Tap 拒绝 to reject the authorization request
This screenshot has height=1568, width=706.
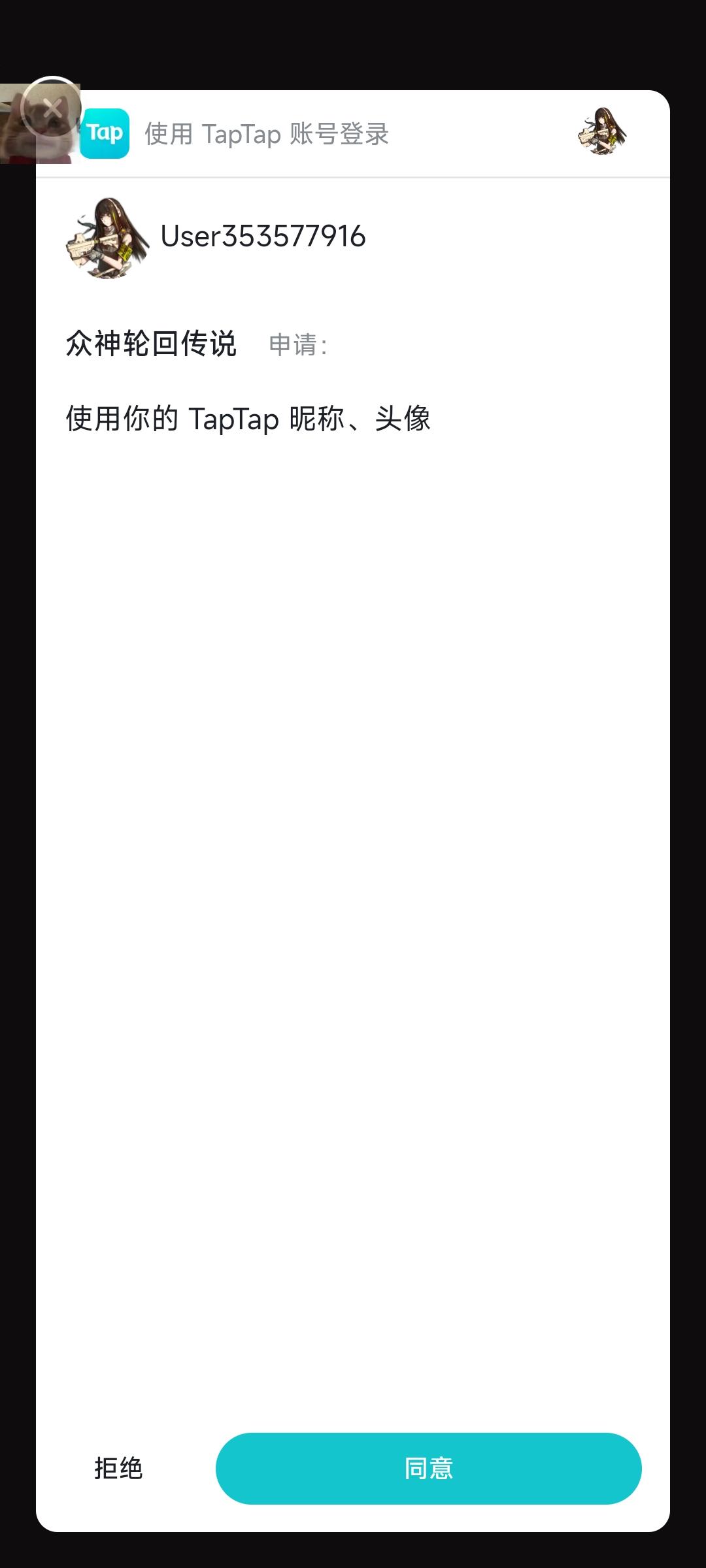pyautogui.click(x=118, y=1468)
